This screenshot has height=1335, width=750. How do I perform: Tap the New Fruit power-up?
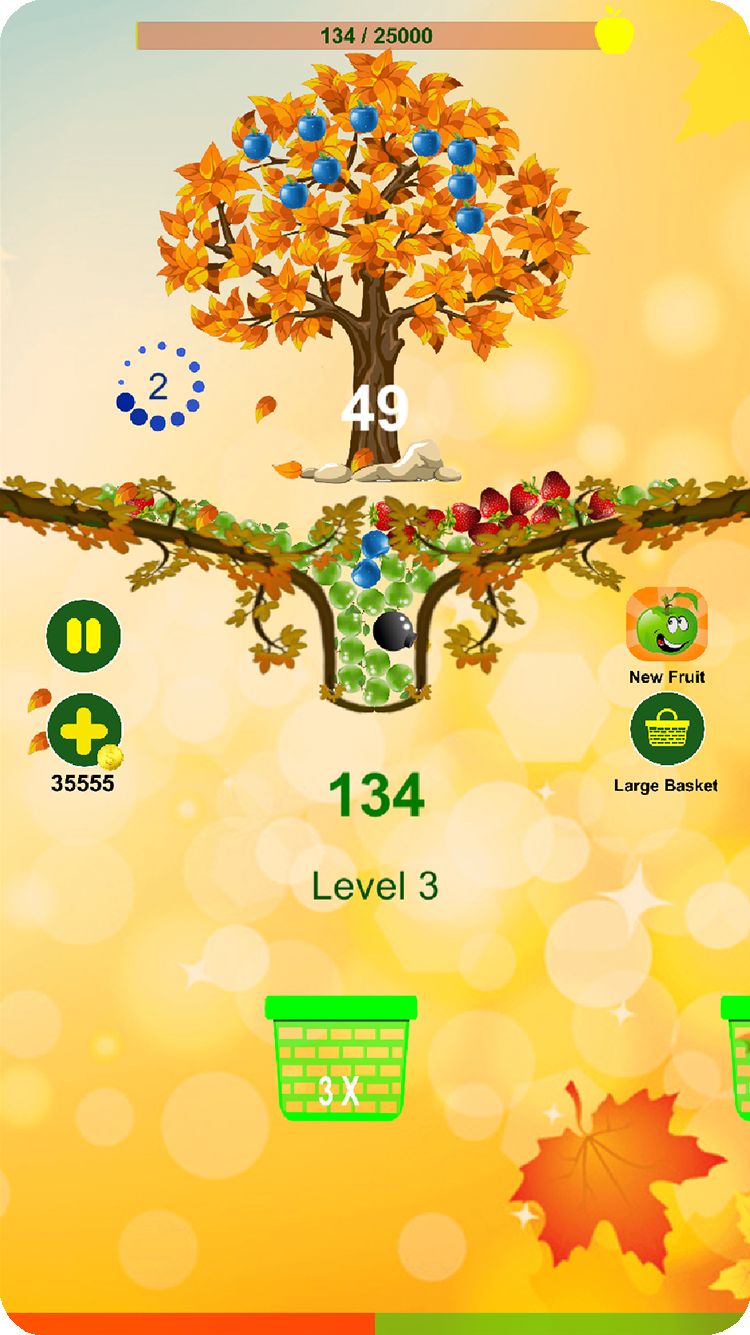click(666, 626)
